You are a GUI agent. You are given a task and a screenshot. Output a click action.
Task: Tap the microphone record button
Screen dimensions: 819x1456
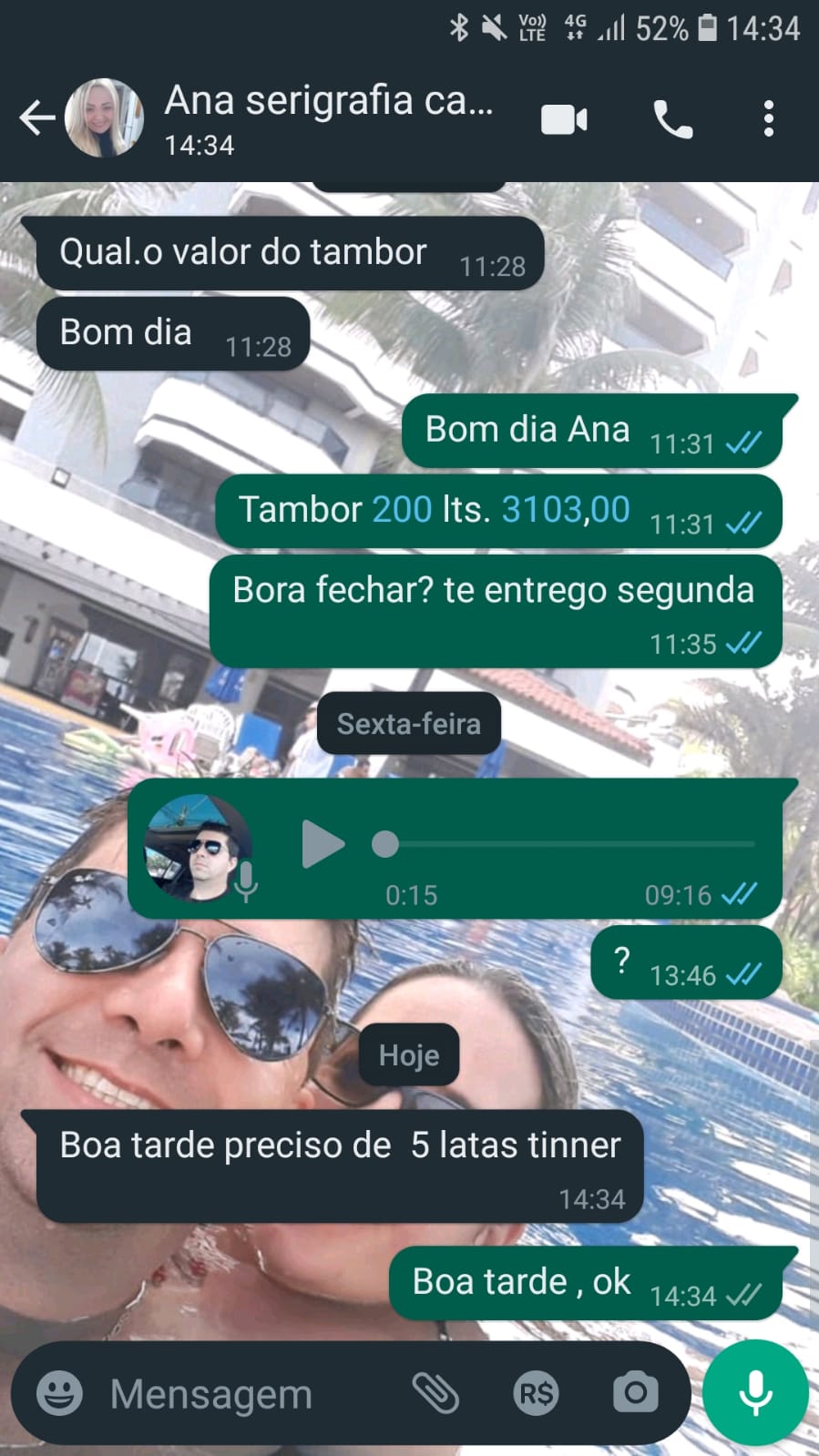coord(755,1392)
